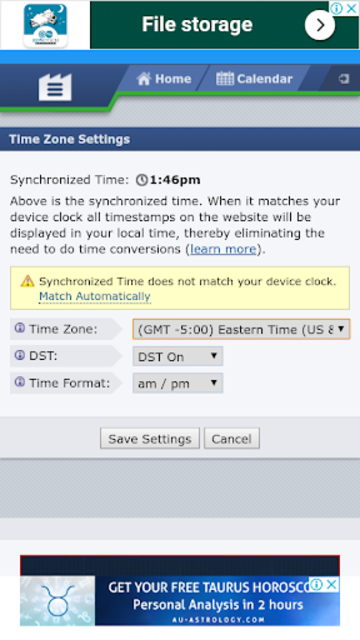This screenshot has width=360, height=640.
Task: Show info about Time Zone setting
Action: tap(20, 328)
